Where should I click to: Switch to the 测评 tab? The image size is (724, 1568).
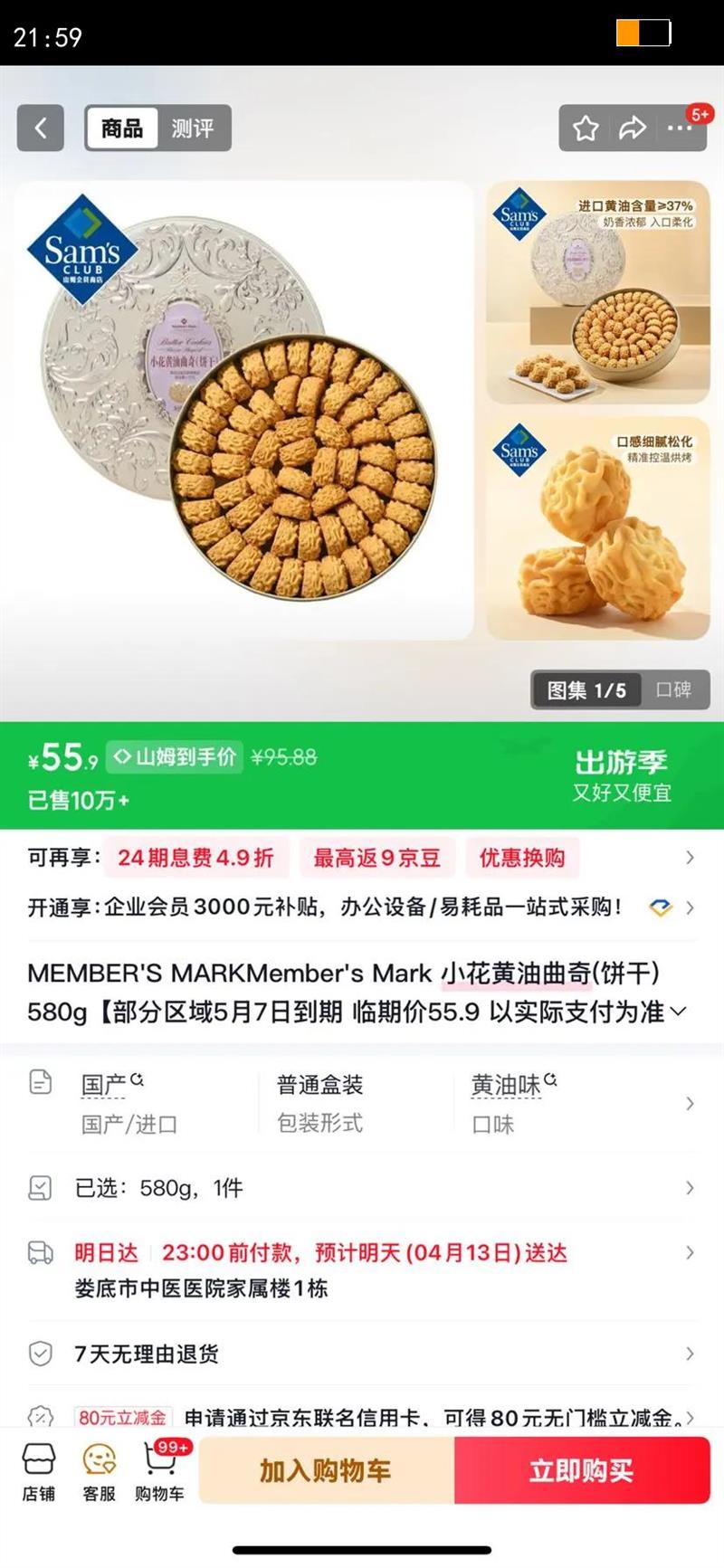click(193, 128)
